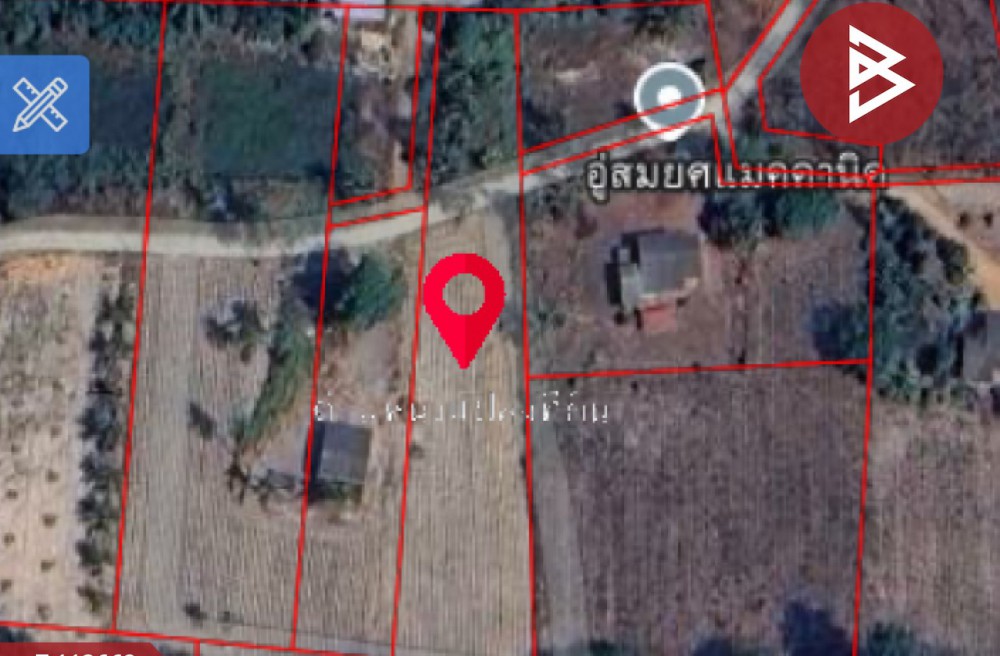
Task: Open the measuring tool button
Action: [x=42, y=105]
